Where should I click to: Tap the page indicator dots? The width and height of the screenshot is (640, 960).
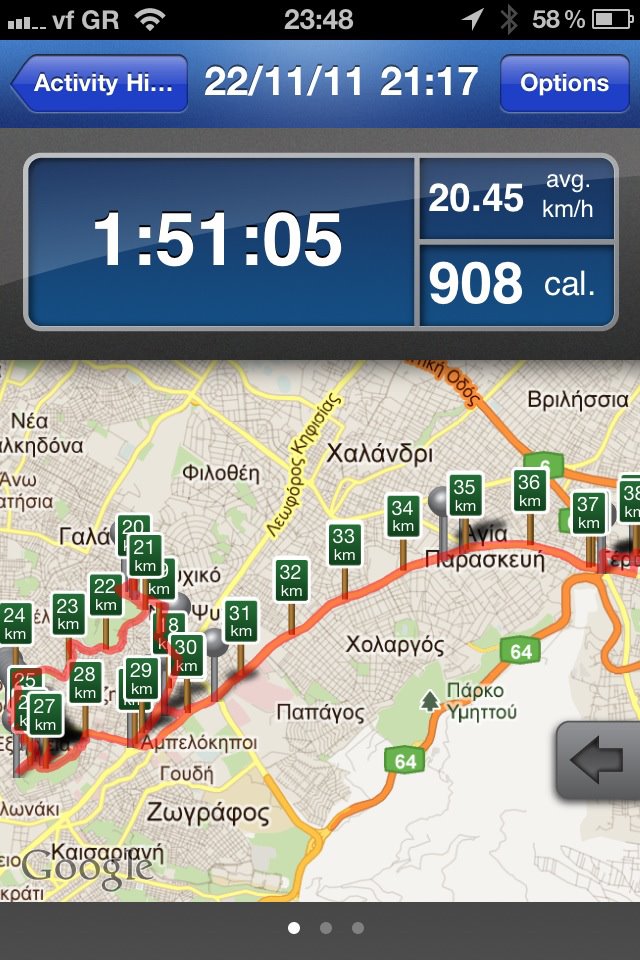click(x=325, y=928)
